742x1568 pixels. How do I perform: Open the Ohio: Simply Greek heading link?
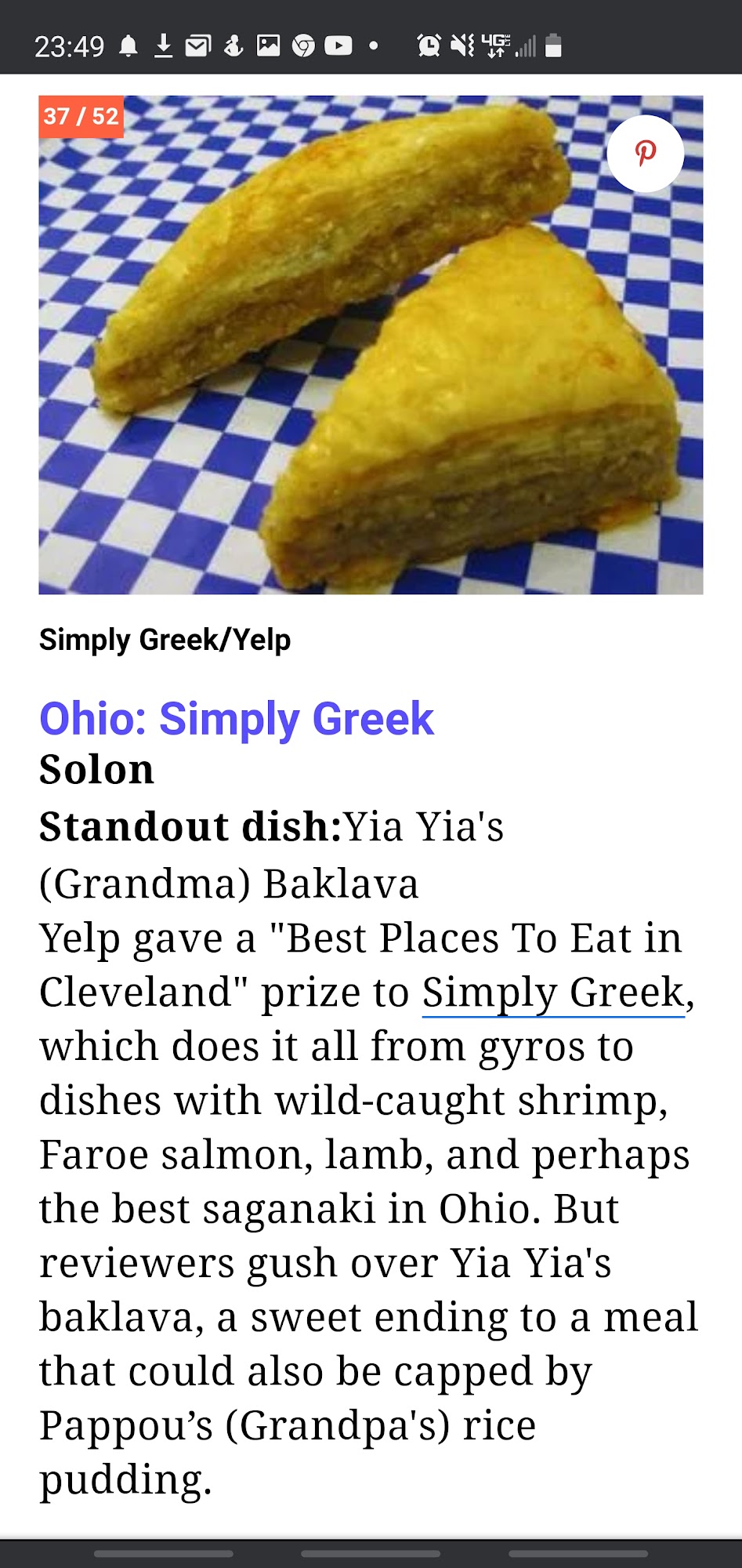pyautogui.click(x=236, y=719)
